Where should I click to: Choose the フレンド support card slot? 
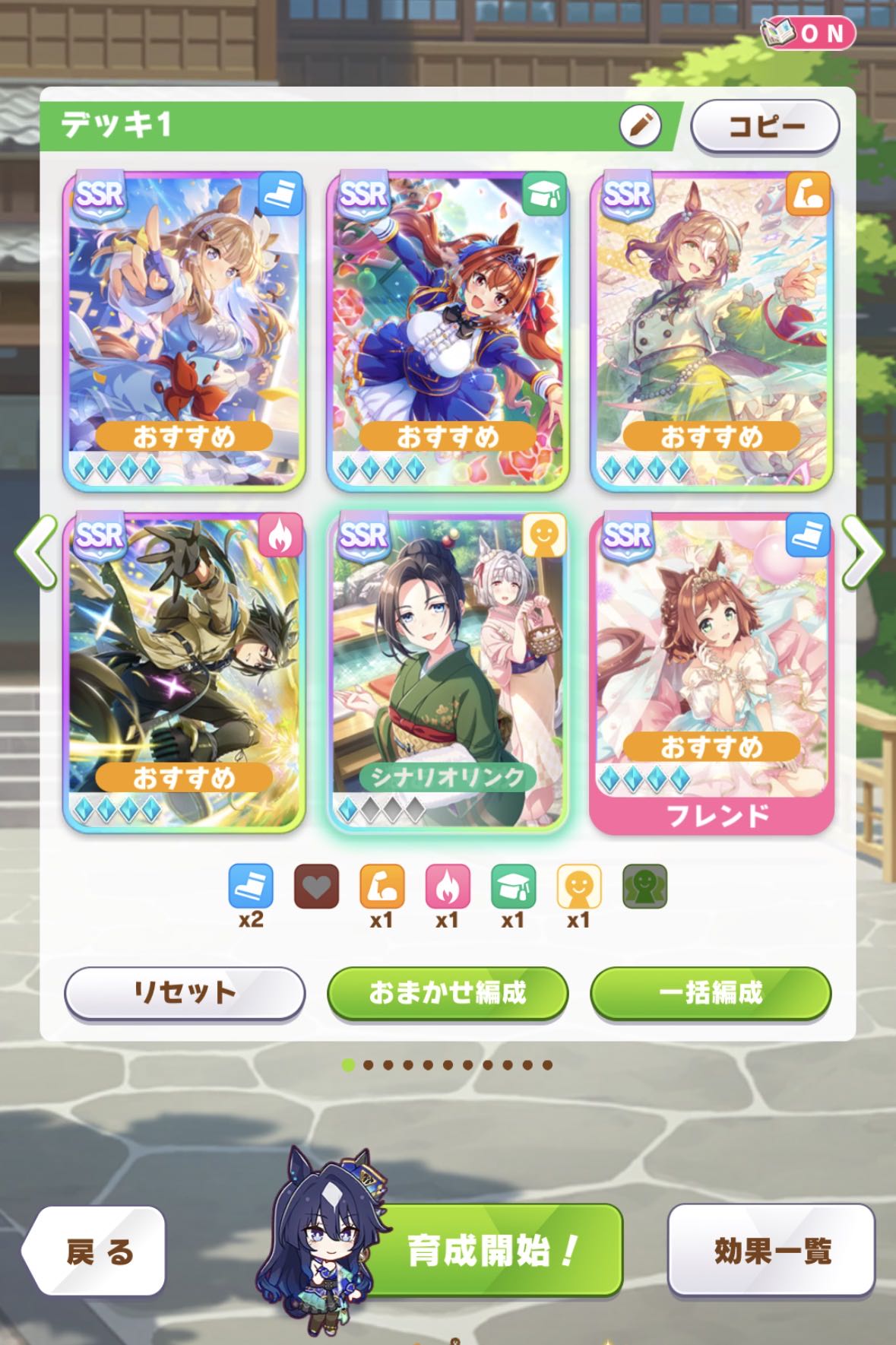point(711,671)
